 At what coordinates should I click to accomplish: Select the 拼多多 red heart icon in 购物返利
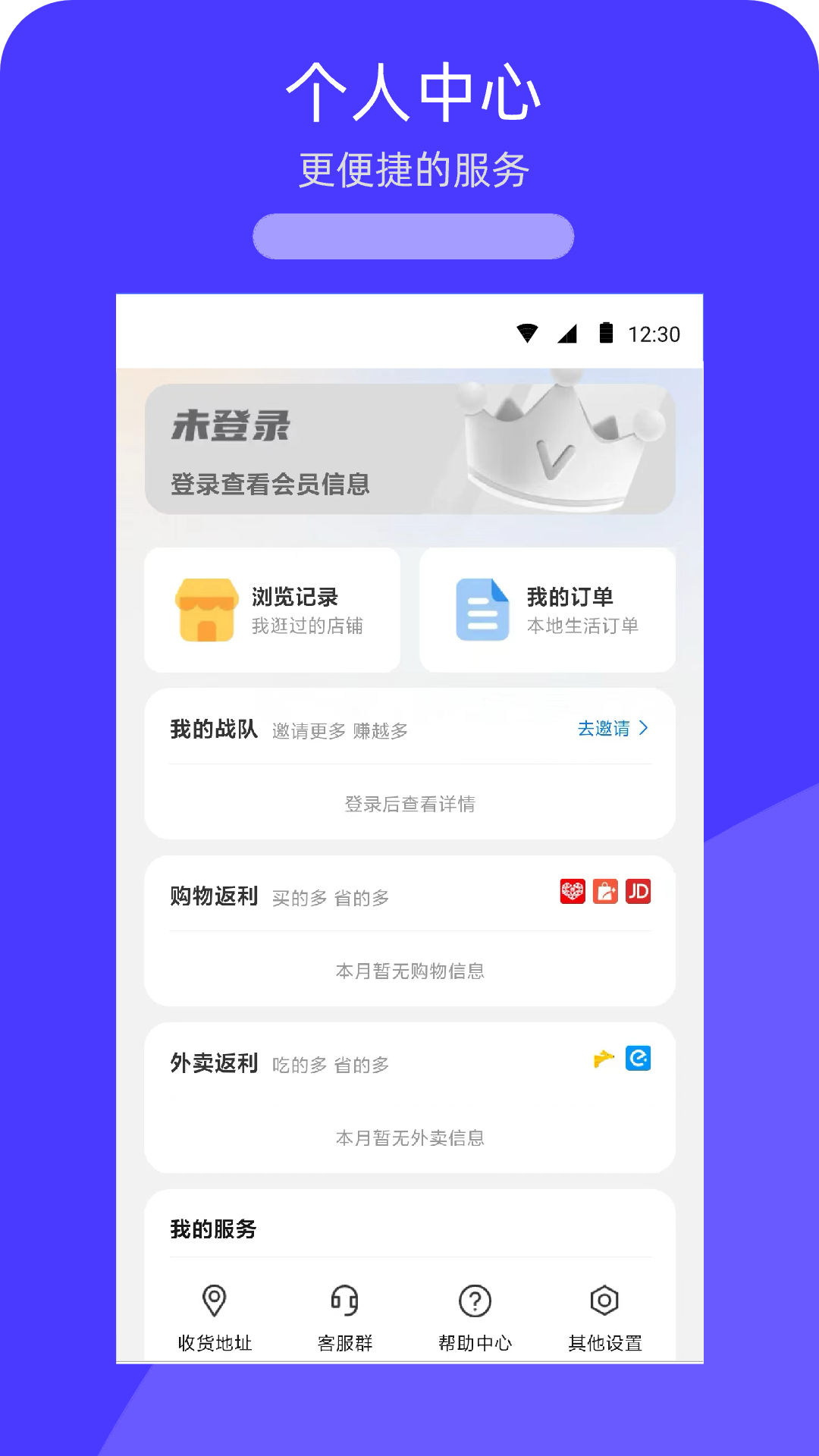click(573, 891)
